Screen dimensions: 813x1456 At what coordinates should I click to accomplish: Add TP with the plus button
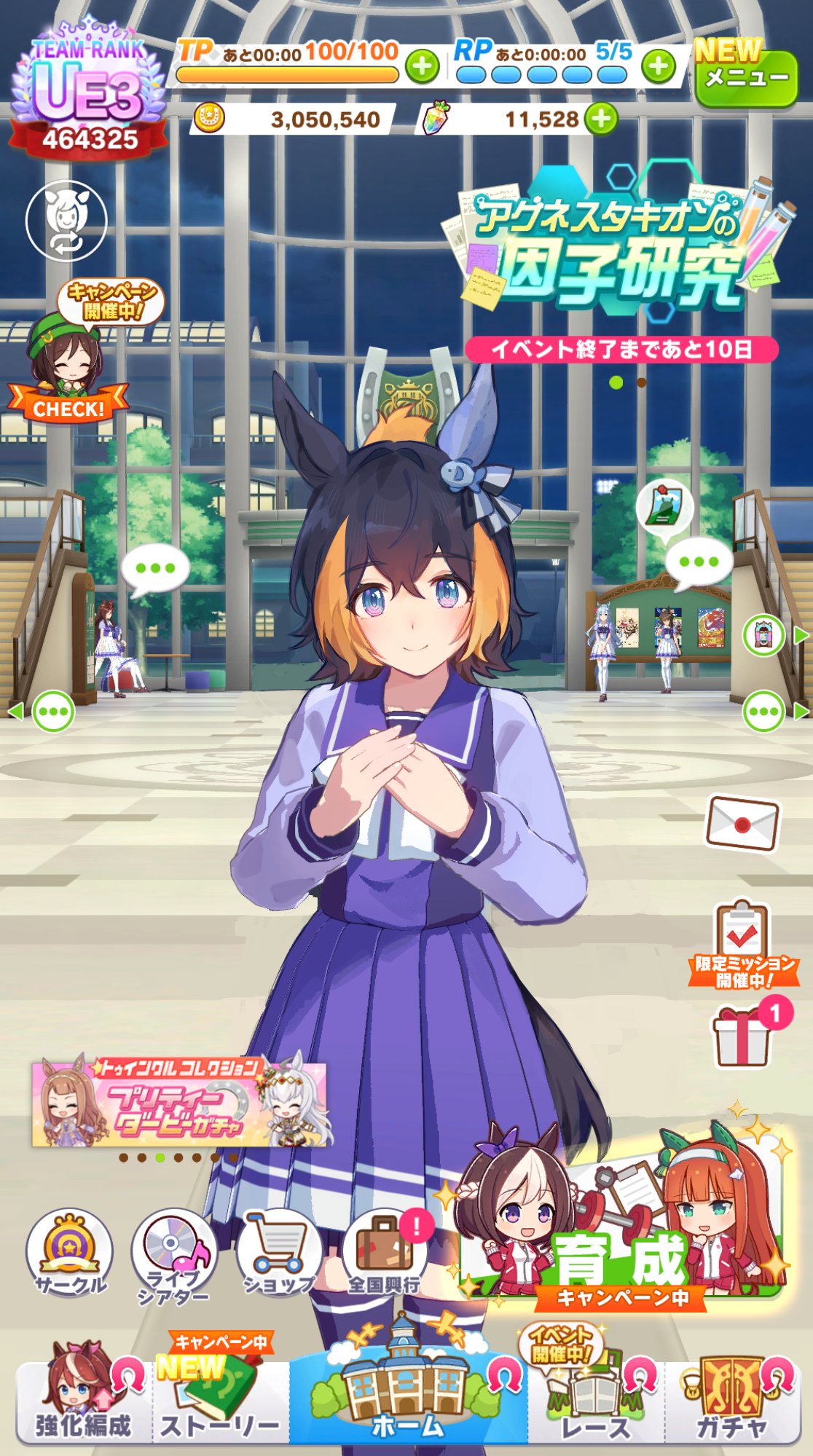[423, 66]
